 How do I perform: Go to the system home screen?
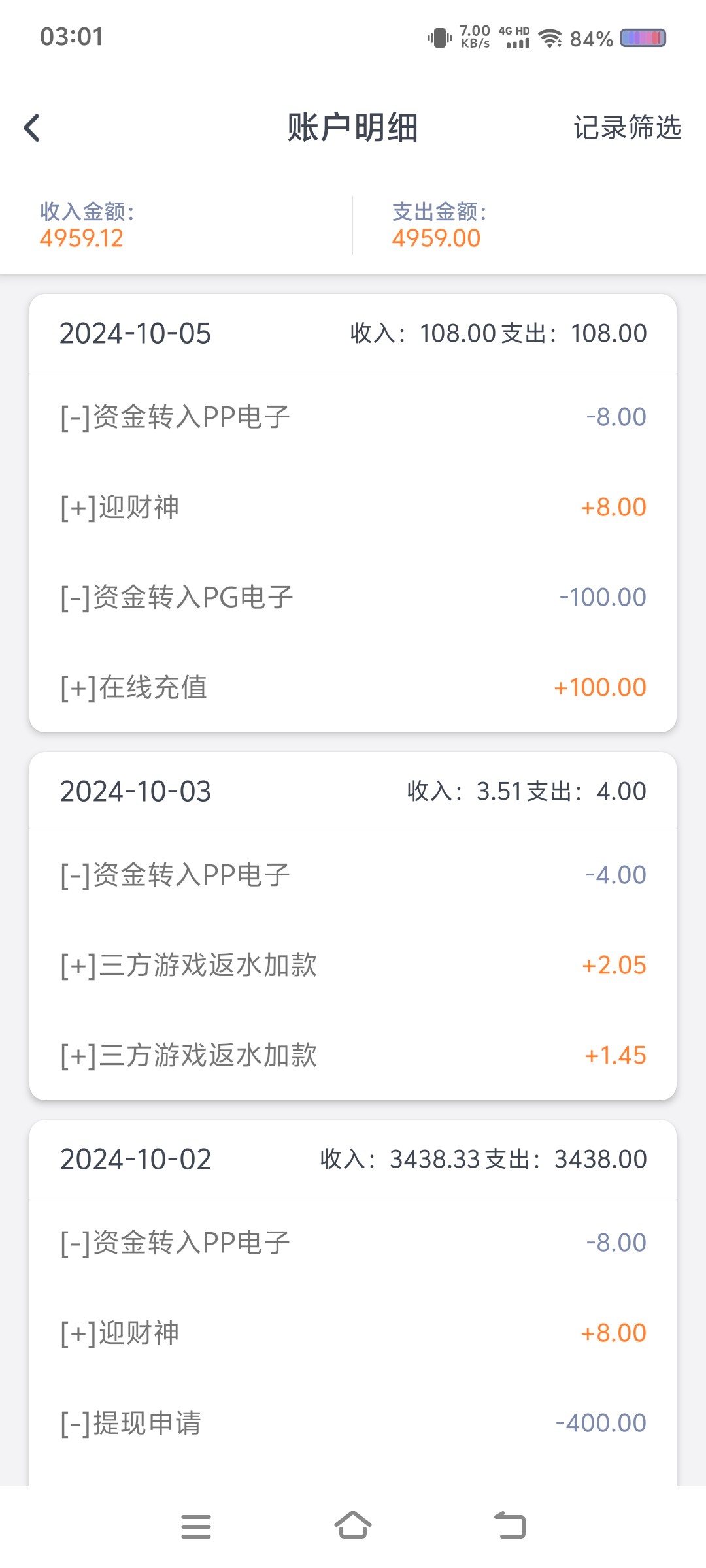click(x=353, y=1526)
